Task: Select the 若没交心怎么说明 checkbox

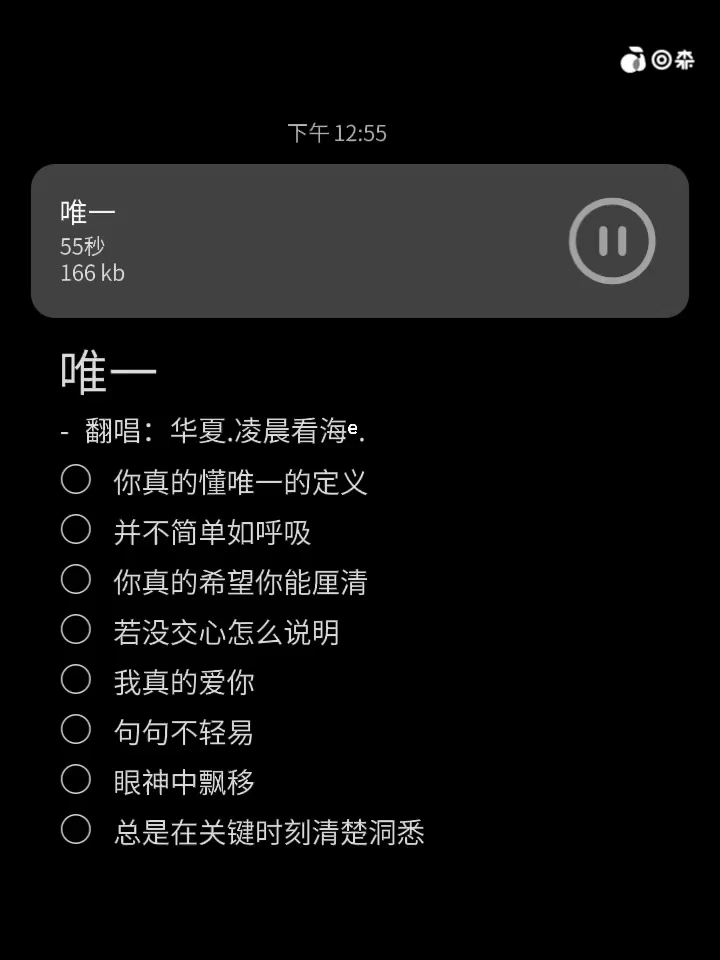Action: (76, 630)
